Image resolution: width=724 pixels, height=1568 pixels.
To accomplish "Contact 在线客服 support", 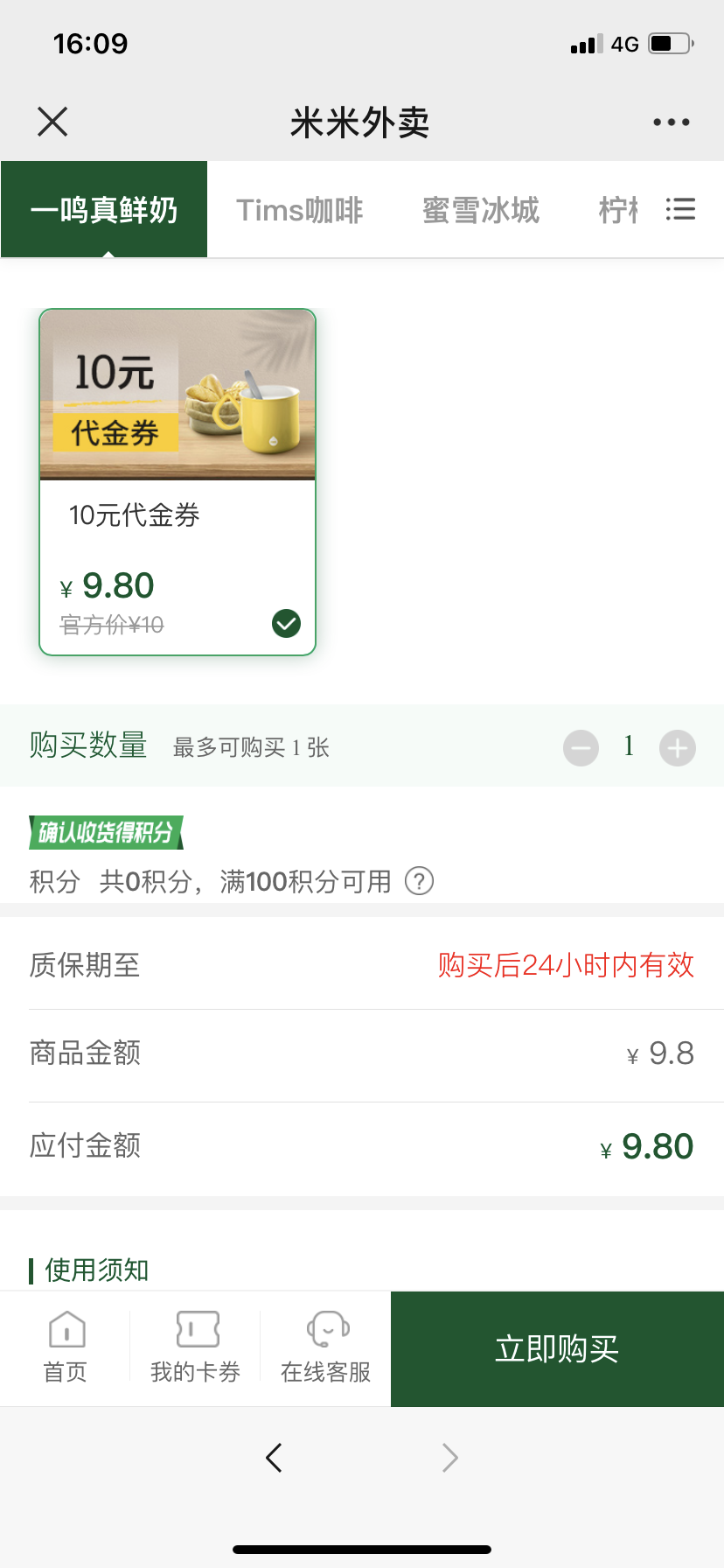I will 325,1347.
